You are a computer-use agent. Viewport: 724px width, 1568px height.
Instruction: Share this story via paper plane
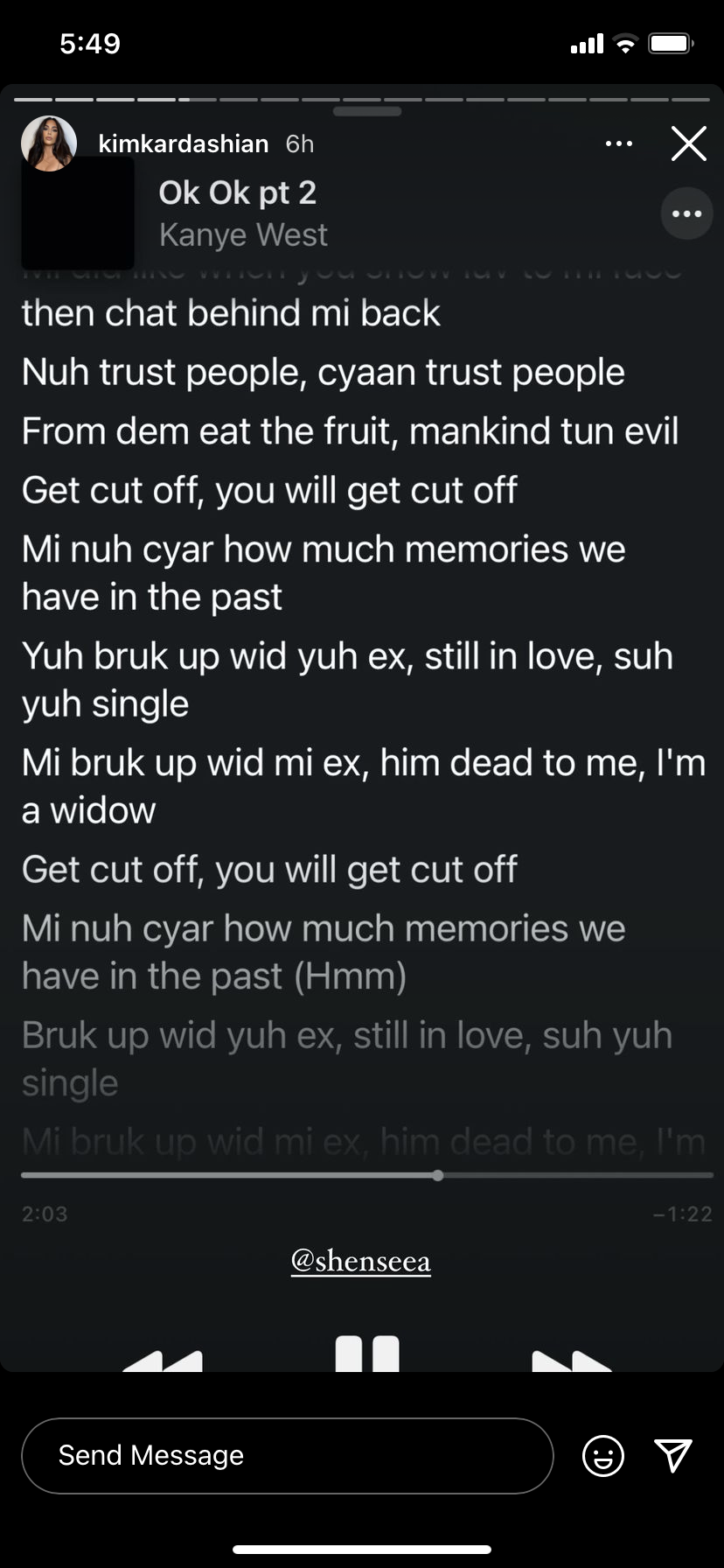(x=673, y=1455)
